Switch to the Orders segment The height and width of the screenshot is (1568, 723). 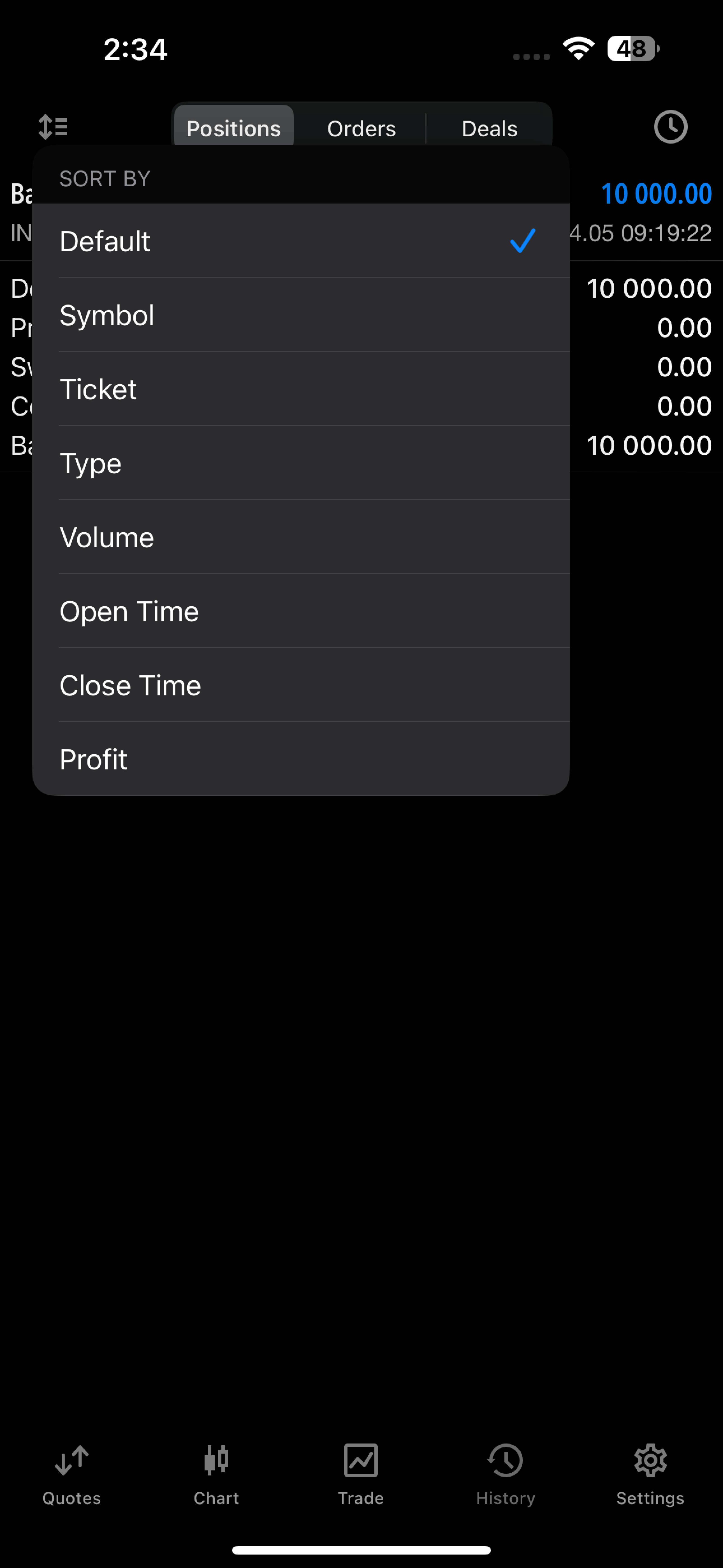click(x=361, y=128)
